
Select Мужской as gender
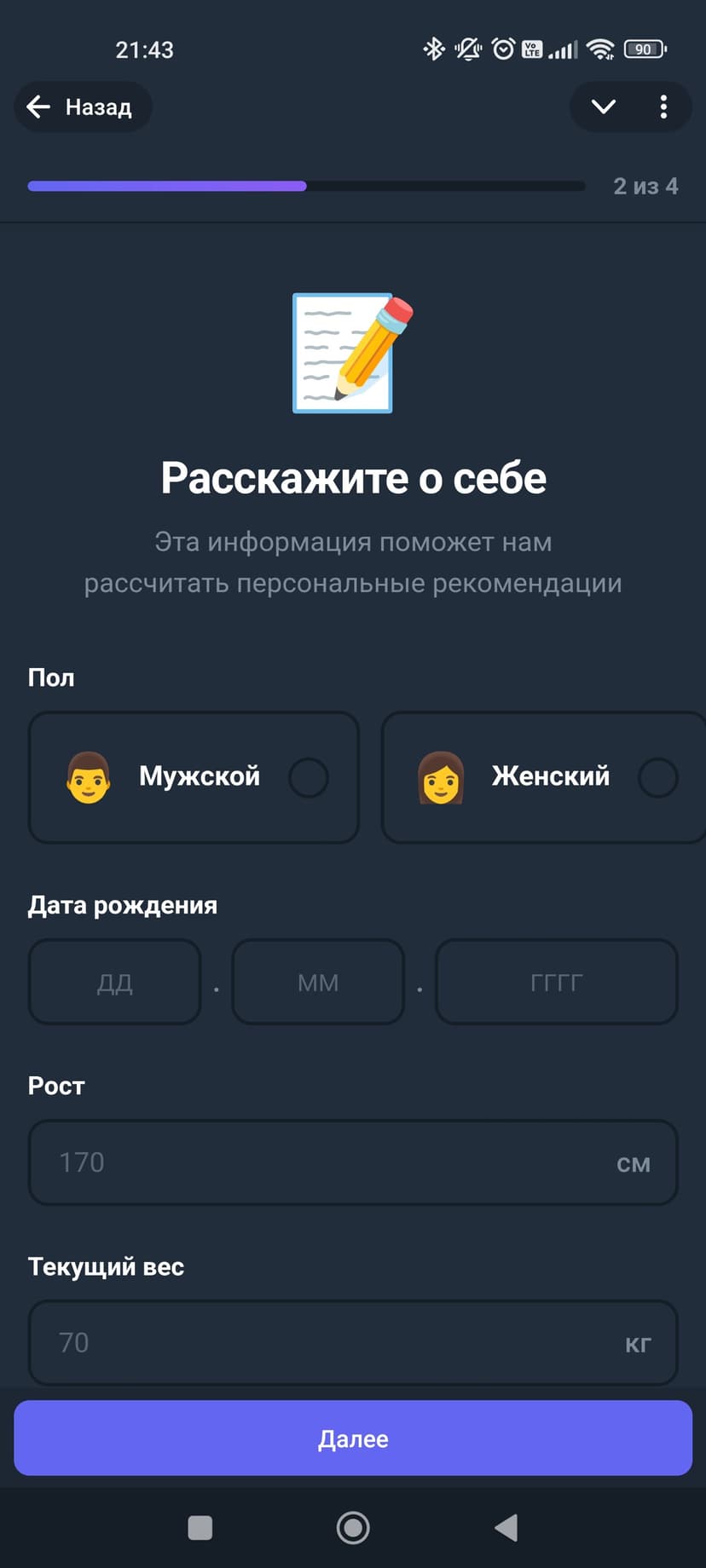pos(194,777)
